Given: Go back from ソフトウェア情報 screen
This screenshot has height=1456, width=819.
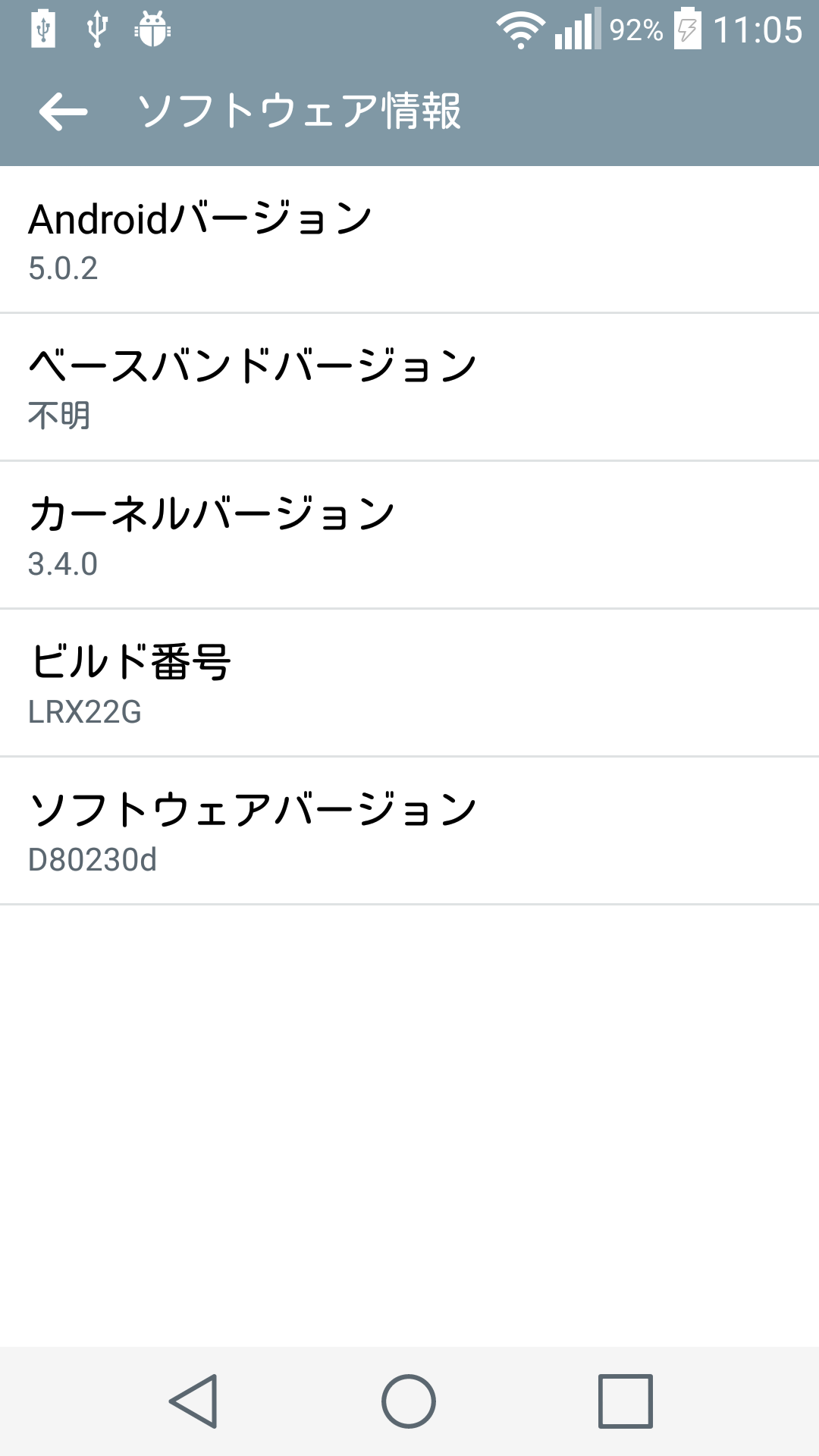Looking at the screenshot, I should (x=64, y=111).
